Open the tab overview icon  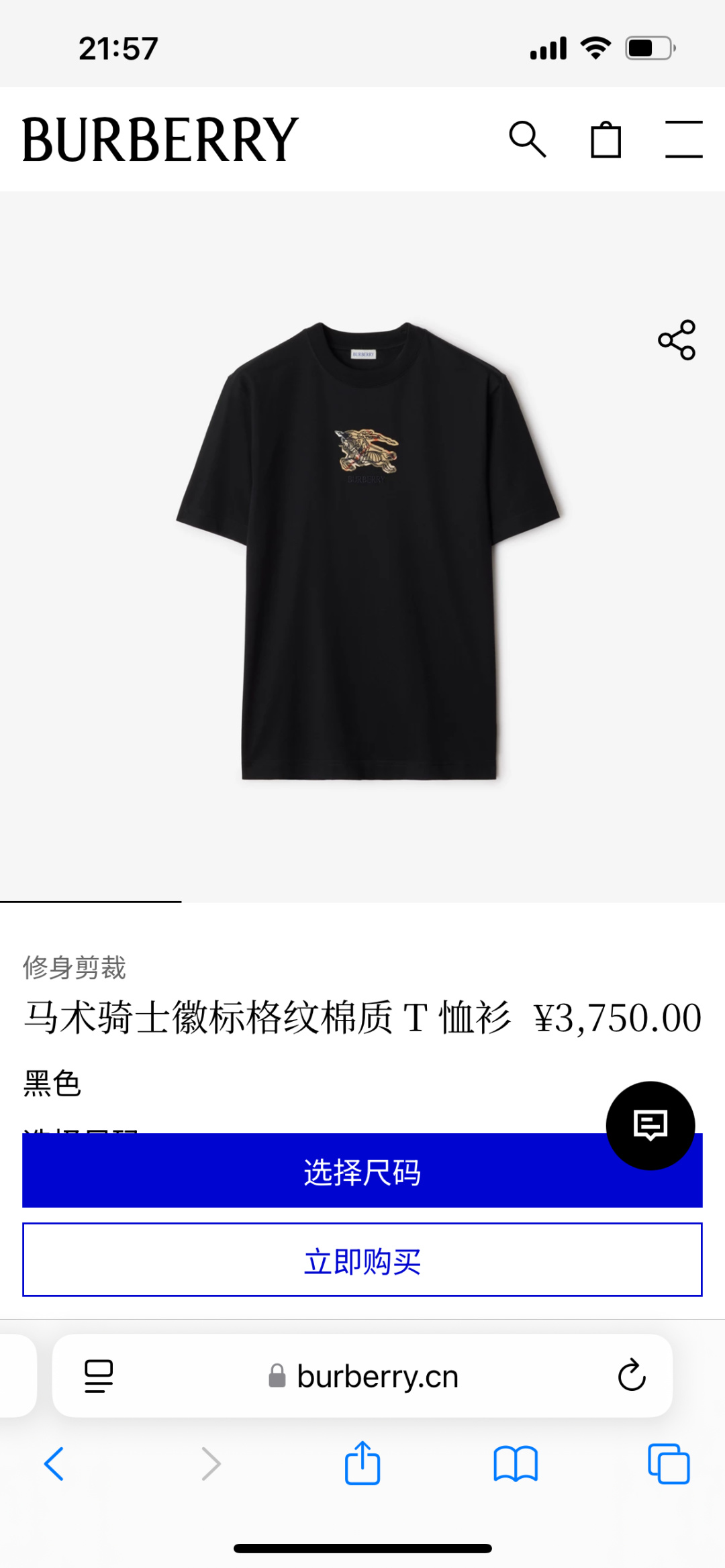(668, 1466)
